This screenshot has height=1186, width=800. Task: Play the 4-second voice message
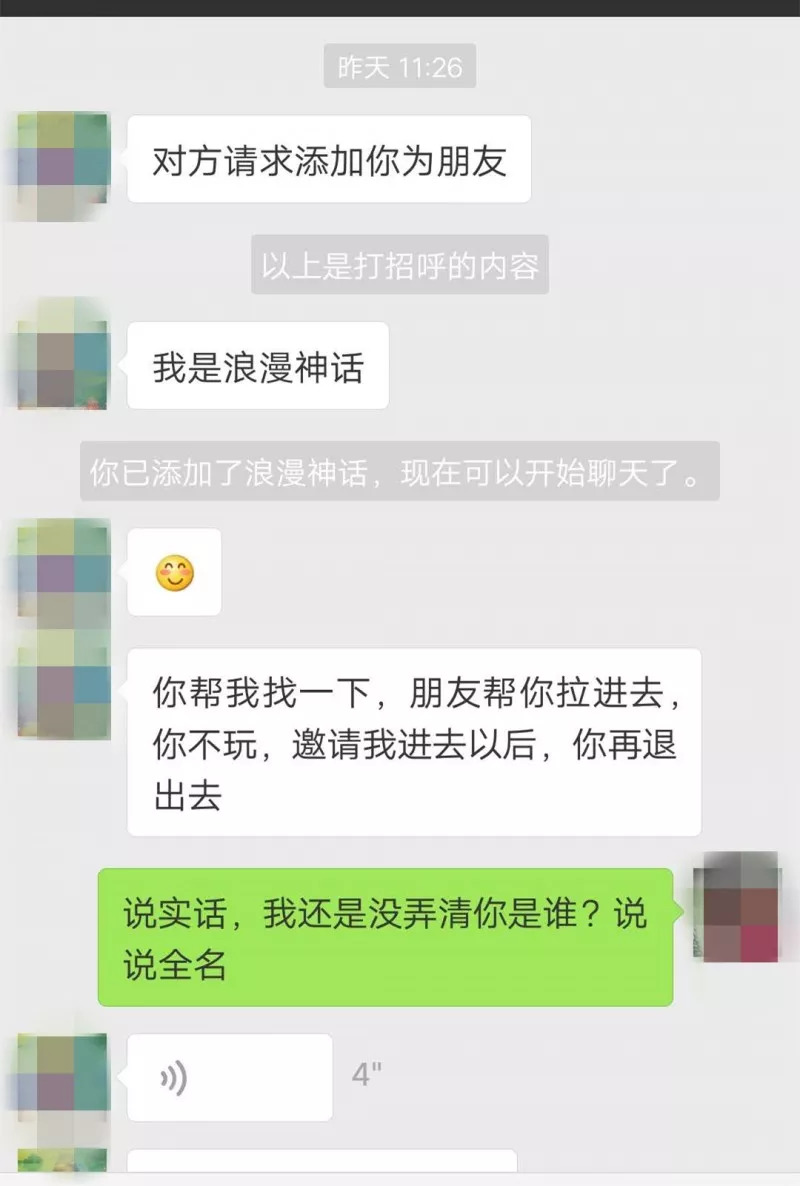coord(229,1077)
